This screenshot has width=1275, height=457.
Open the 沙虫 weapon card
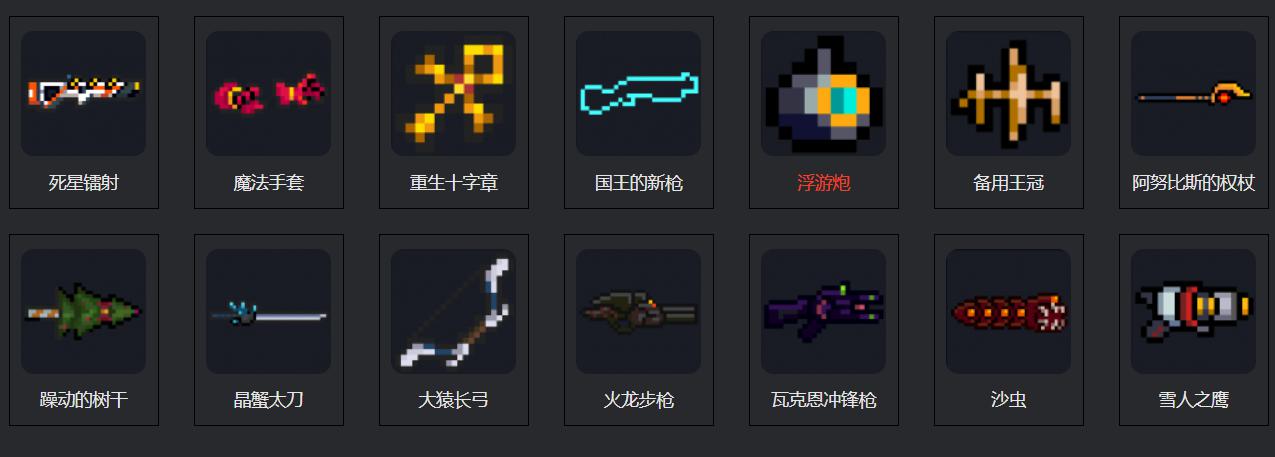1009,330
